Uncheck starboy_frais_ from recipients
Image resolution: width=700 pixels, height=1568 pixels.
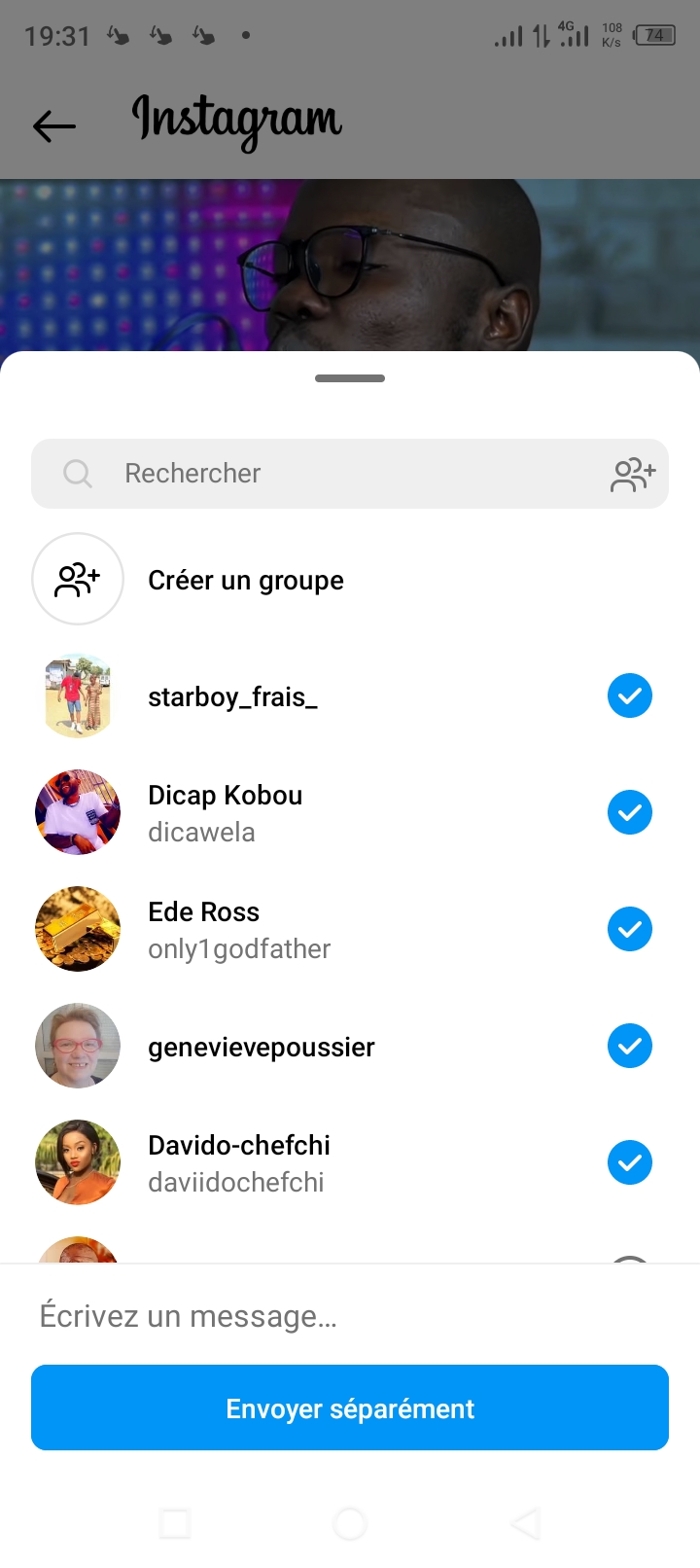pyautogui.click(x=630, y=696)
